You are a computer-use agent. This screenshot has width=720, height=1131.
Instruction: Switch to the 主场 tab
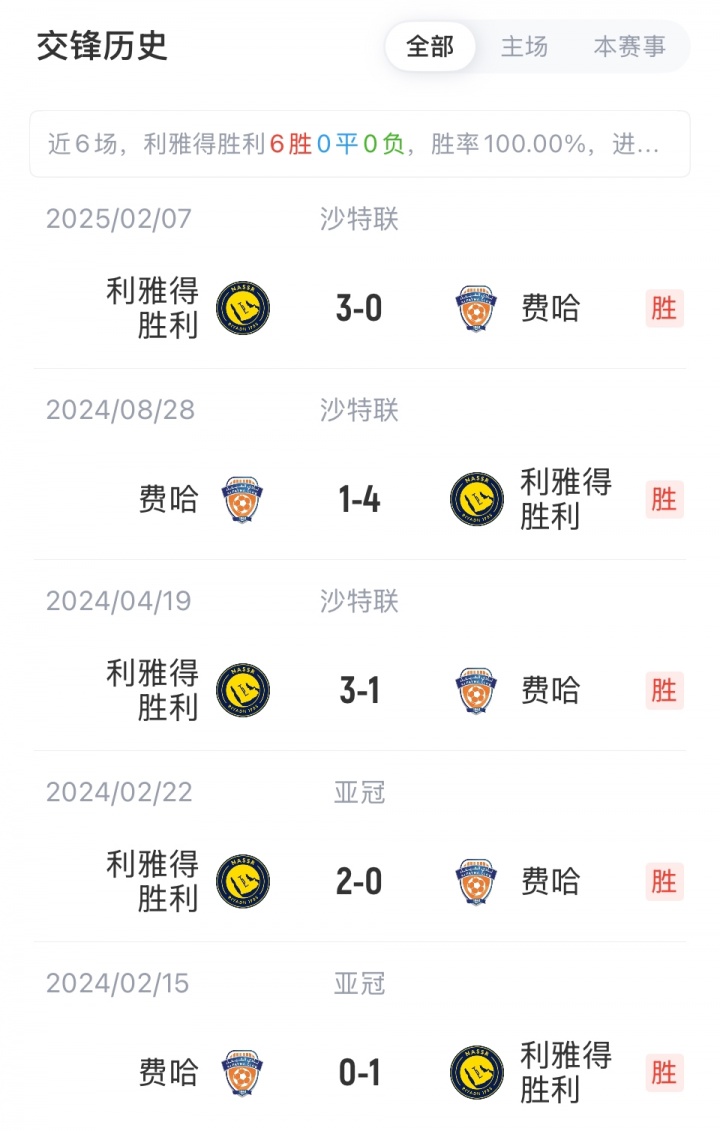pos(524,47)
